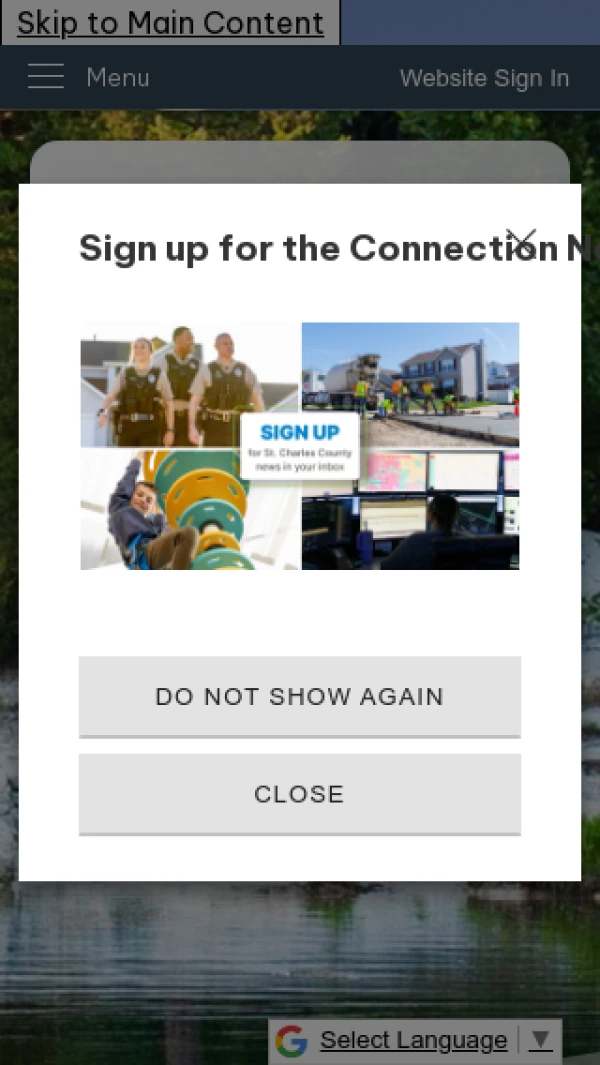The width and height of the screenshot is (600, 1065).
Task: Go to Website Sign In
Action: tap(484, 78)
